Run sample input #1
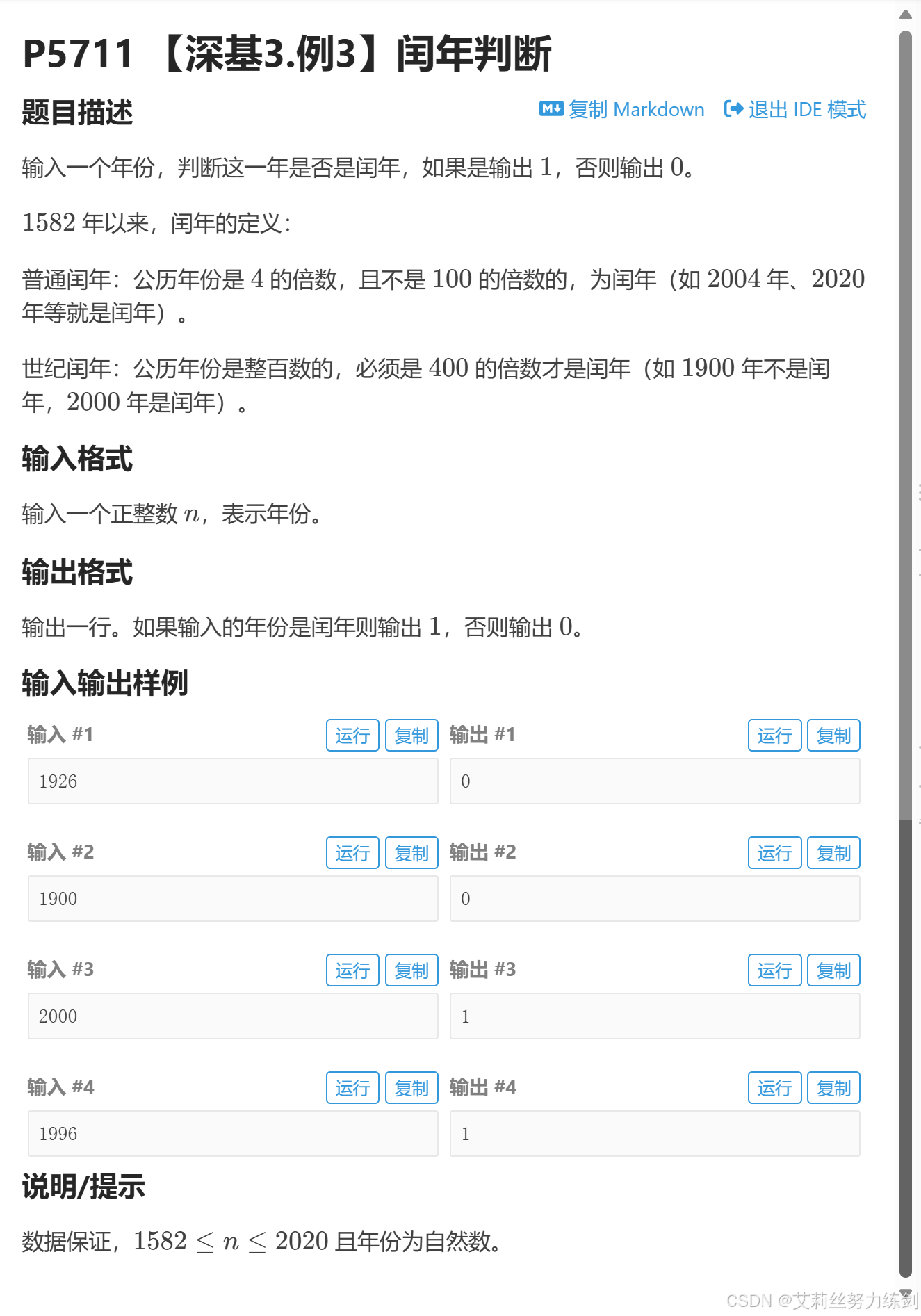The height and width of the screenshot is (1316, 921). 352,736
